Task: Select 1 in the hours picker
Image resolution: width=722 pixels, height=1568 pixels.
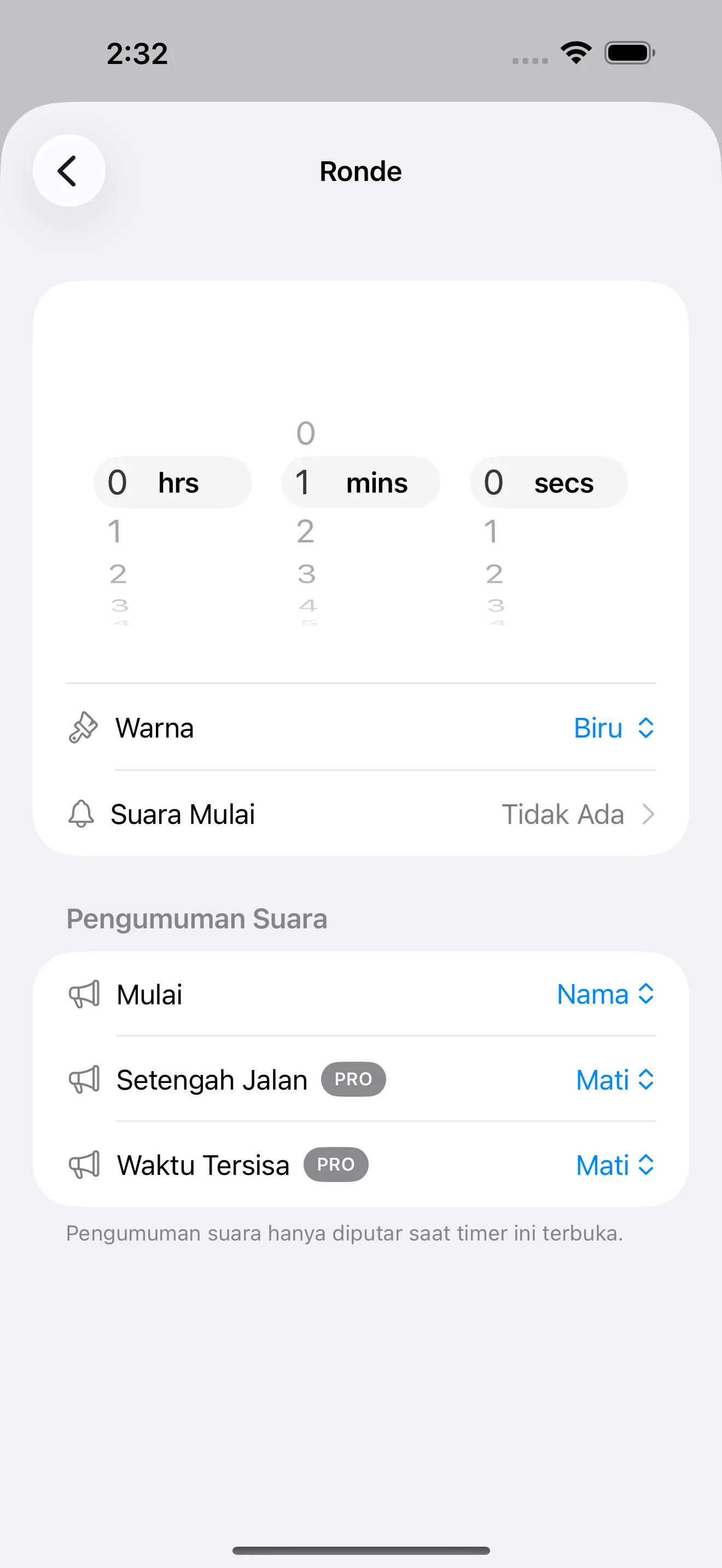Action: click(115, 531)
